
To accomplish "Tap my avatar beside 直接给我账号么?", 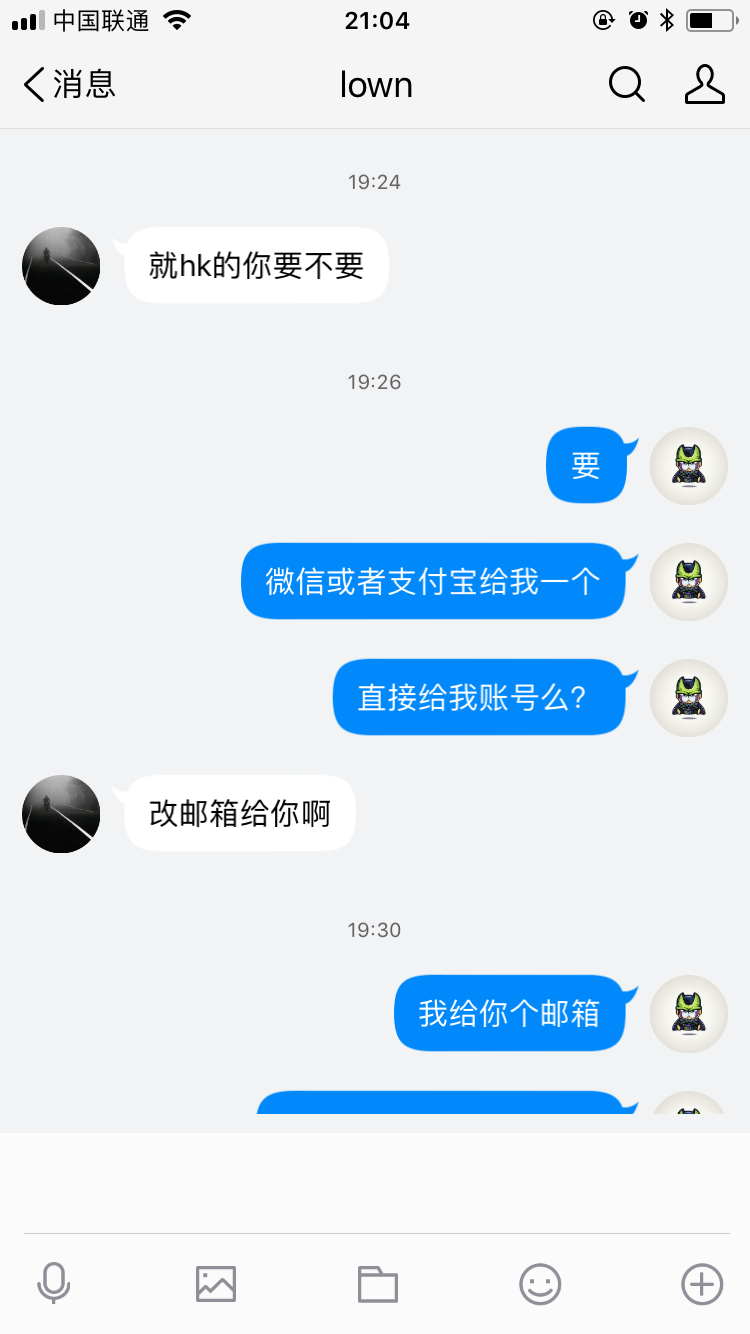I will pos(688,698).
